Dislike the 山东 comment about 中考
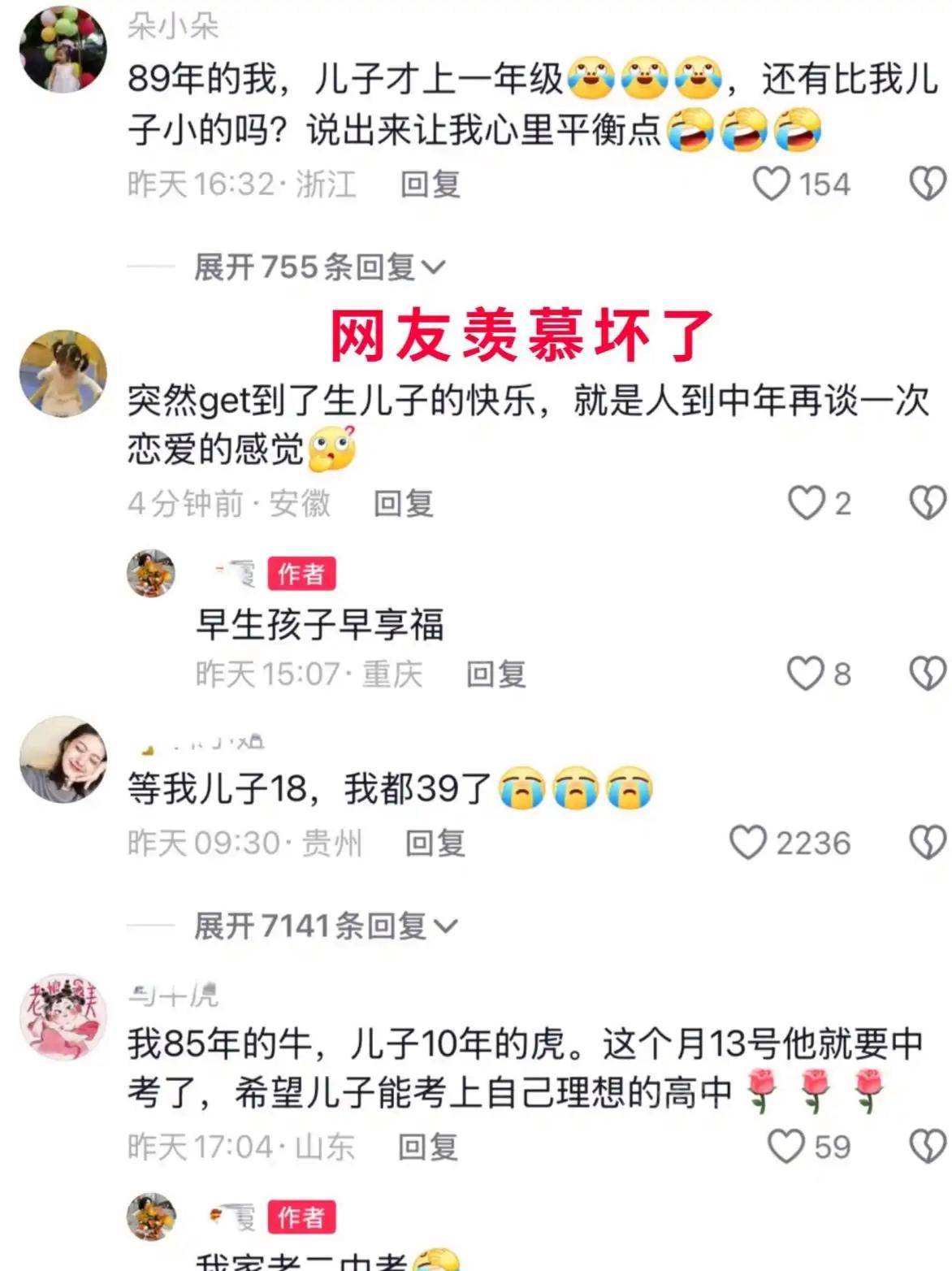This screenshot has width=952, height=1271. click(927, 1147)
